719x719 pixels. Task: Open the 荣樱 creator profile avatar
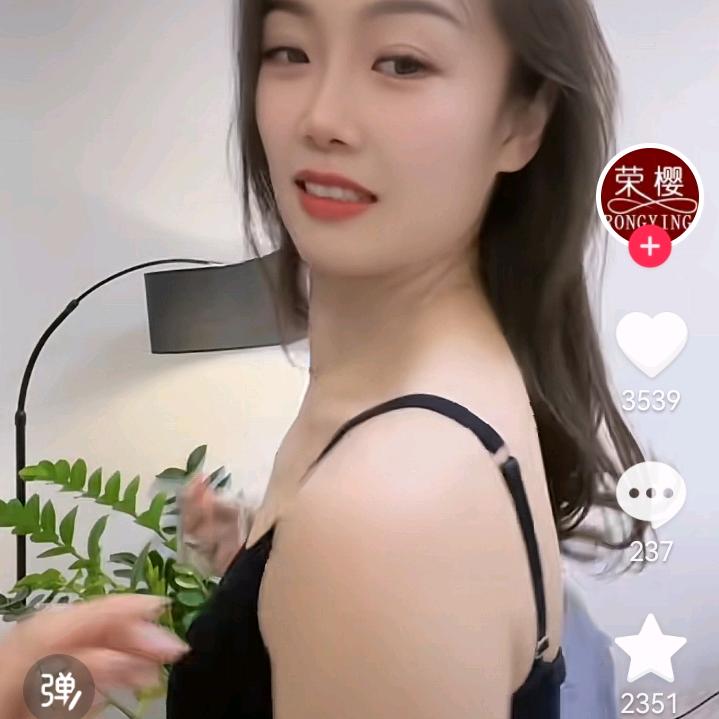click(650, 194)
